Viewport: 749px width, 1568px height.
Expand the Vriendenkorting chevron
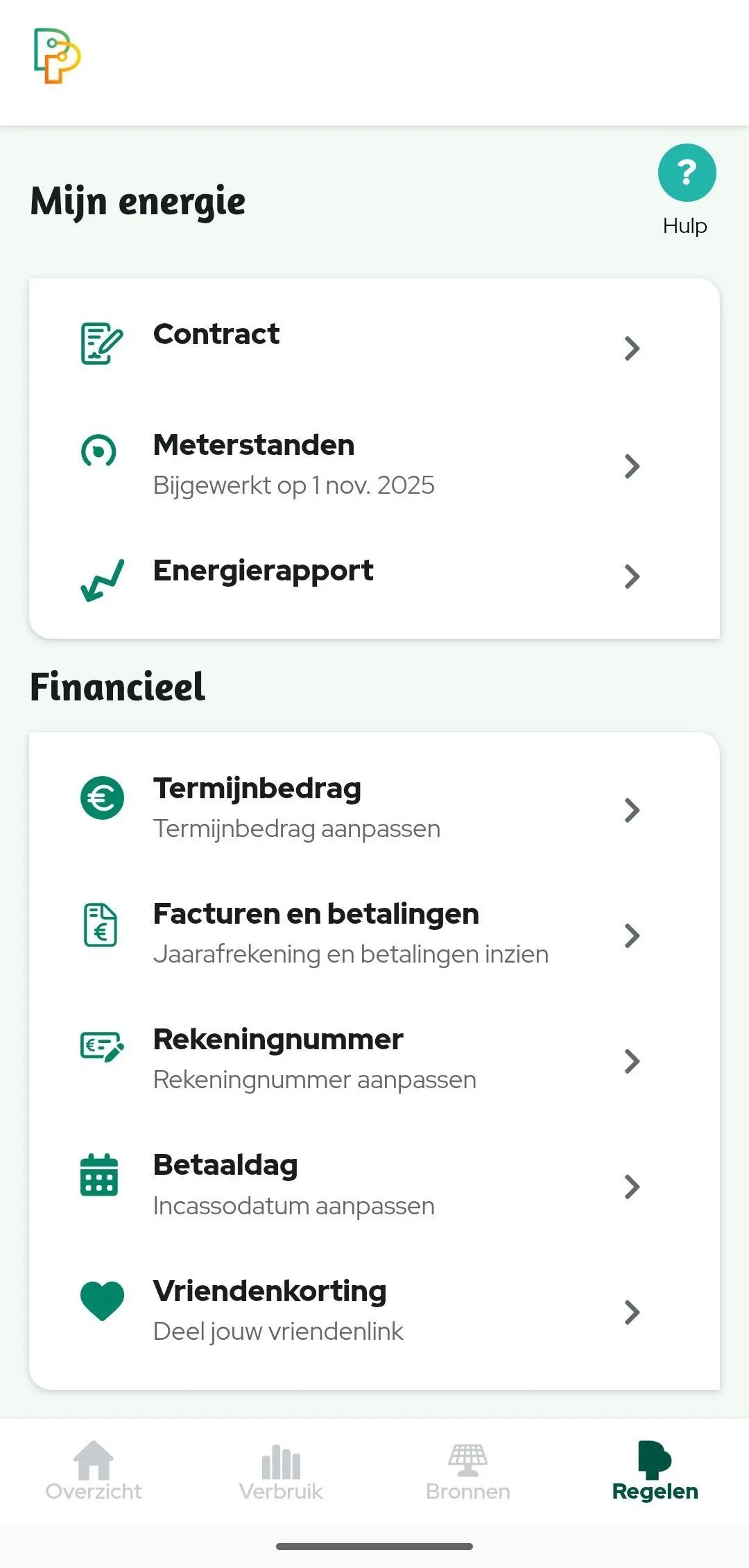[632, 1312]
